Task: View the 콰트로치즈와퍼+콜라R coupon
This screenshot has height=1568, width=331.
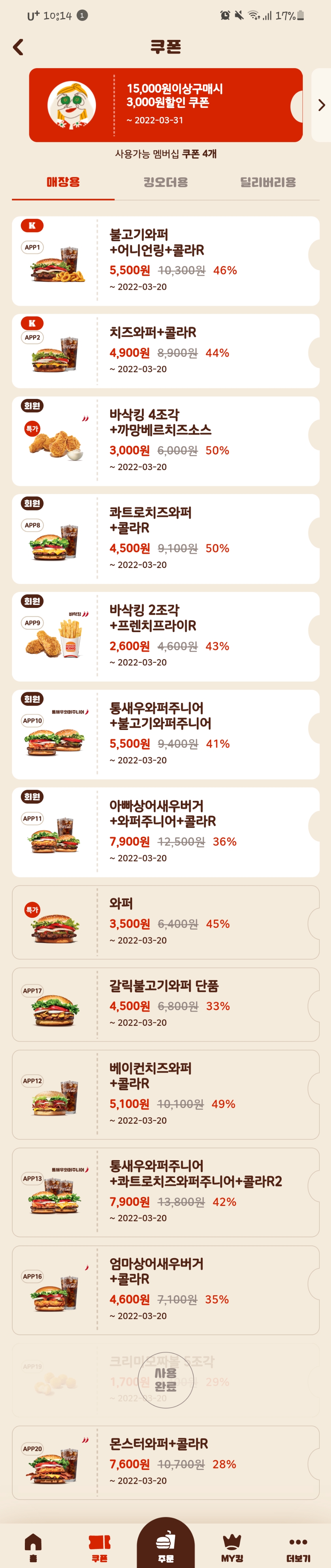Action: point(165,539)
